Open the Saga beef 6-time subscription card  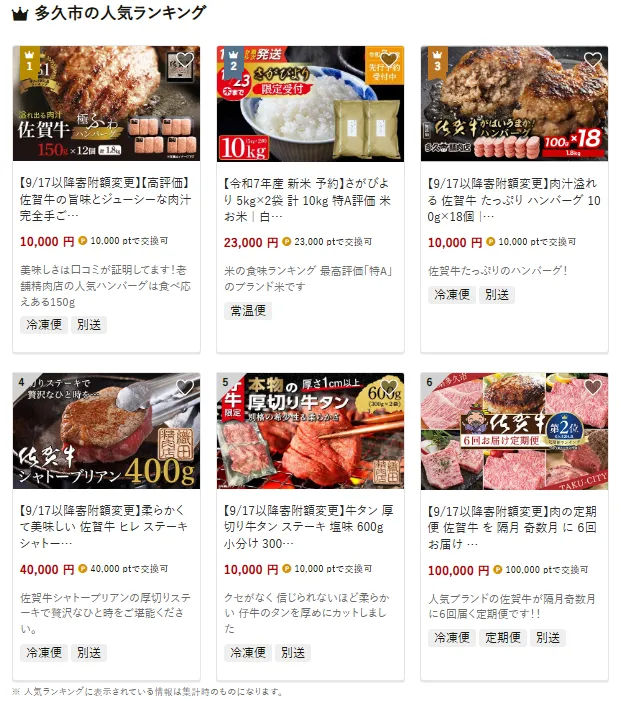click(x=514, y=432)
